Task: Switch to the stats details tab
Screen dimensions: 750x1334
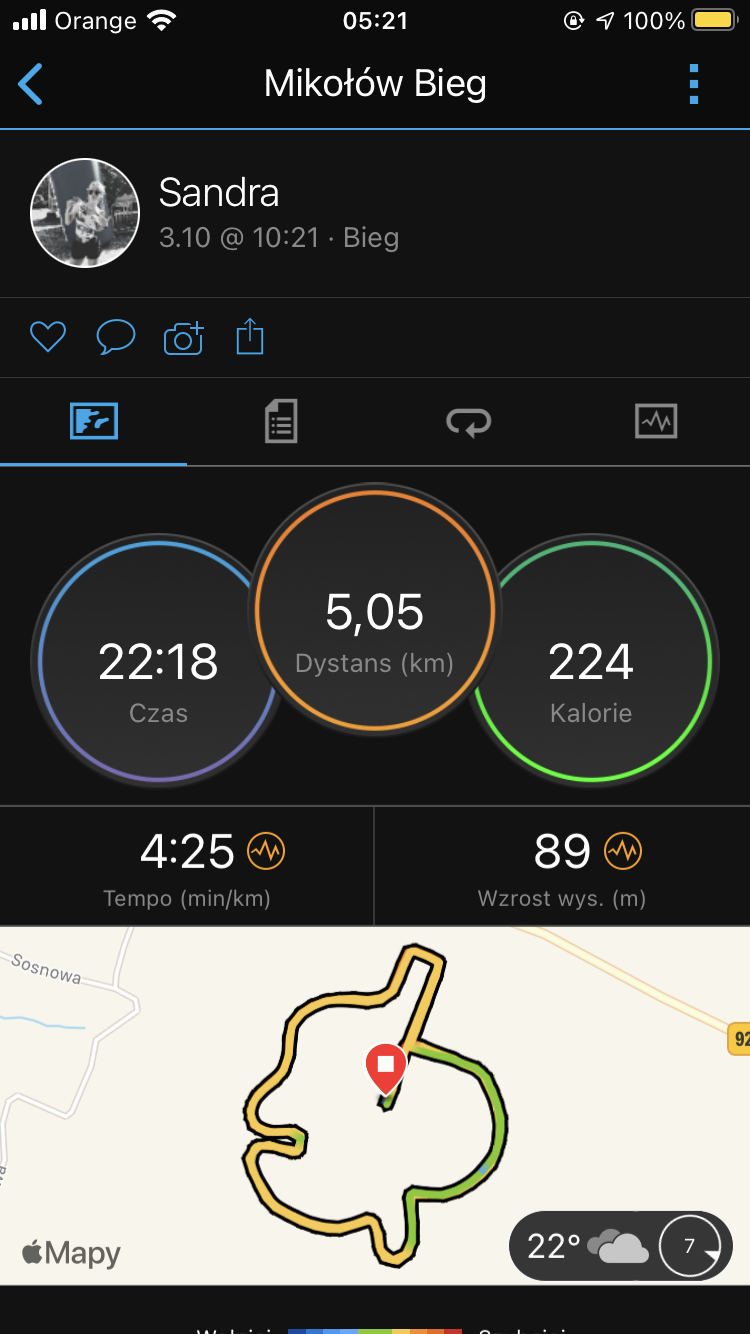Action: (x=281, y=421)
